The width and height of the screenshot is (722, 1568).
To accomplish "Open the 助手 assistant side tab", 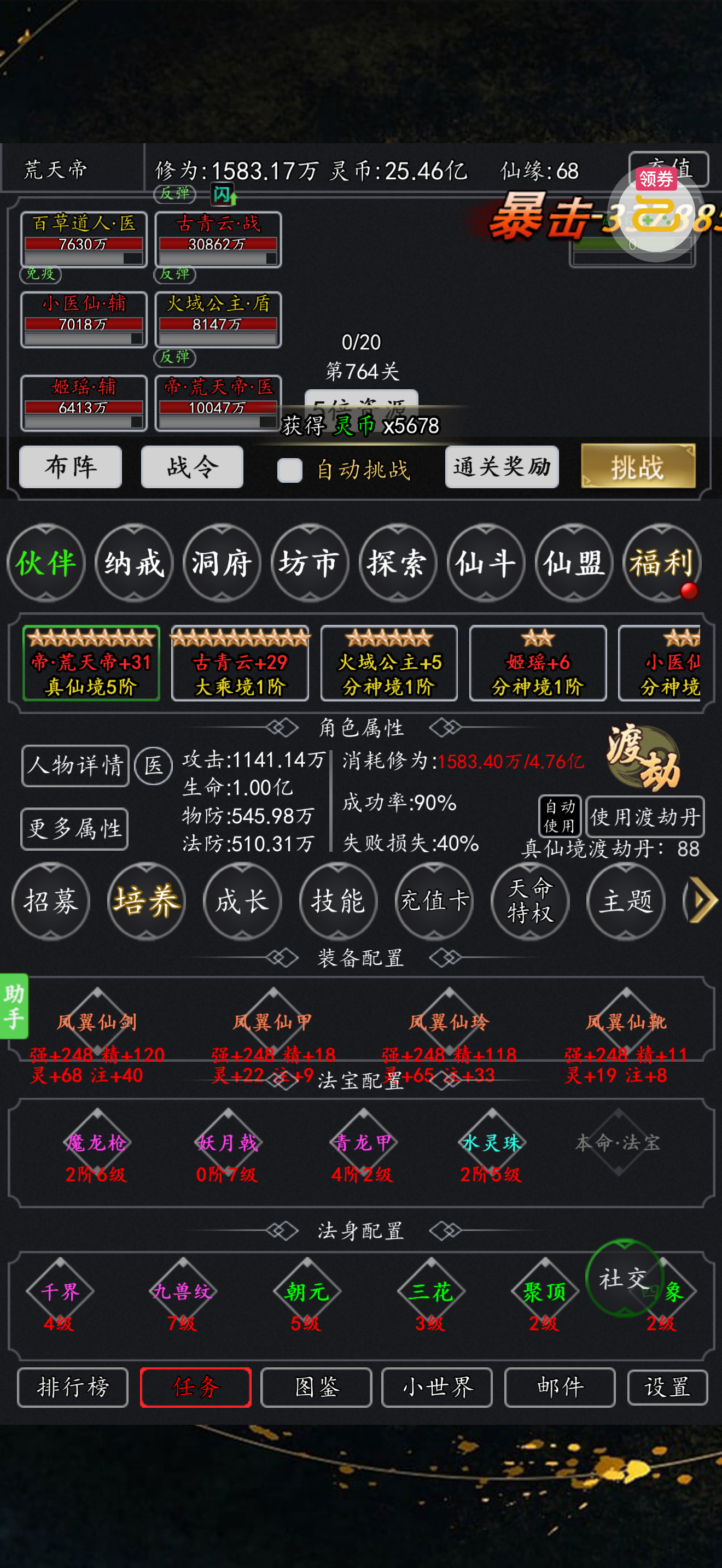I will point(13,1006).
